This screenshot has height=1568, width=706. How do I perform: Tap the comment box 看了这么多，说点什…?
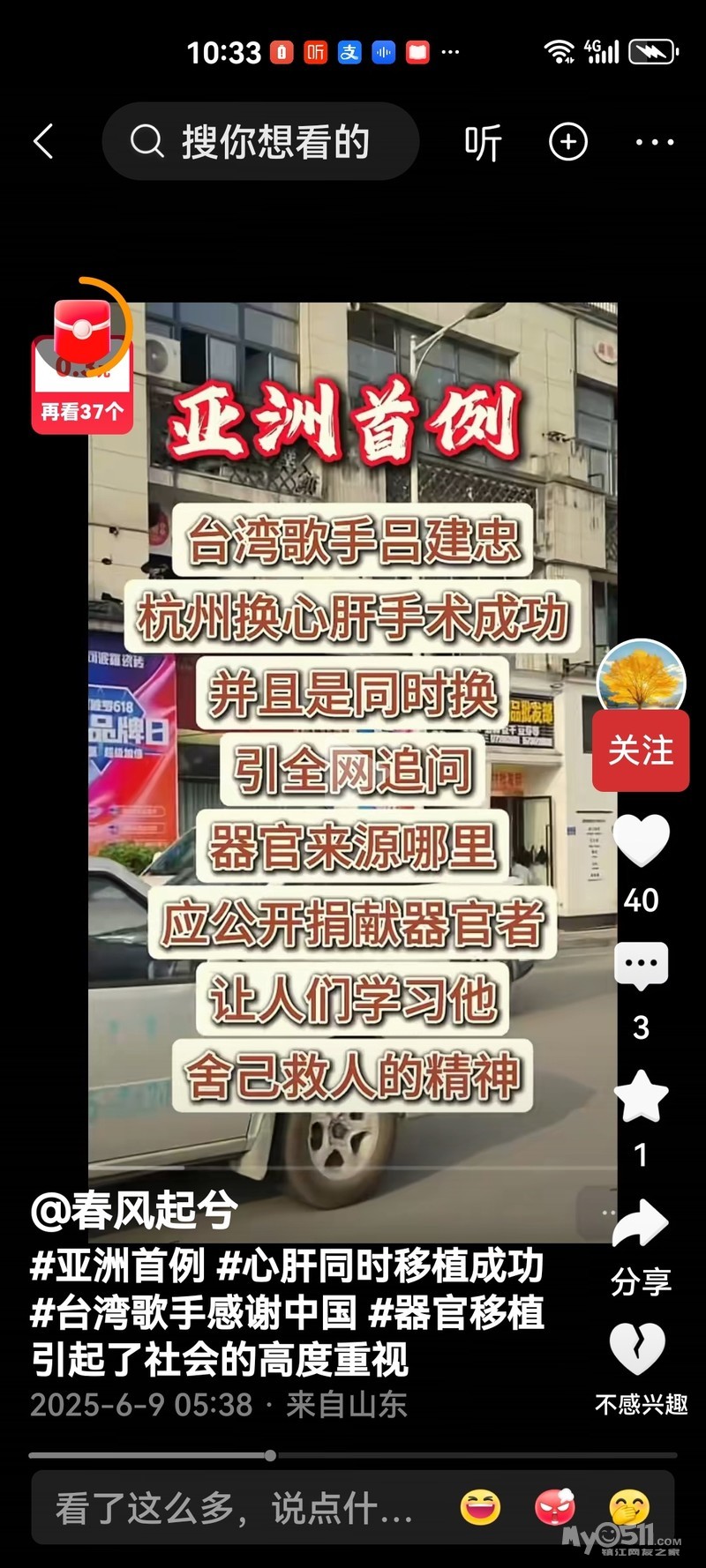pyautogui.click(x=234, y=1508)
